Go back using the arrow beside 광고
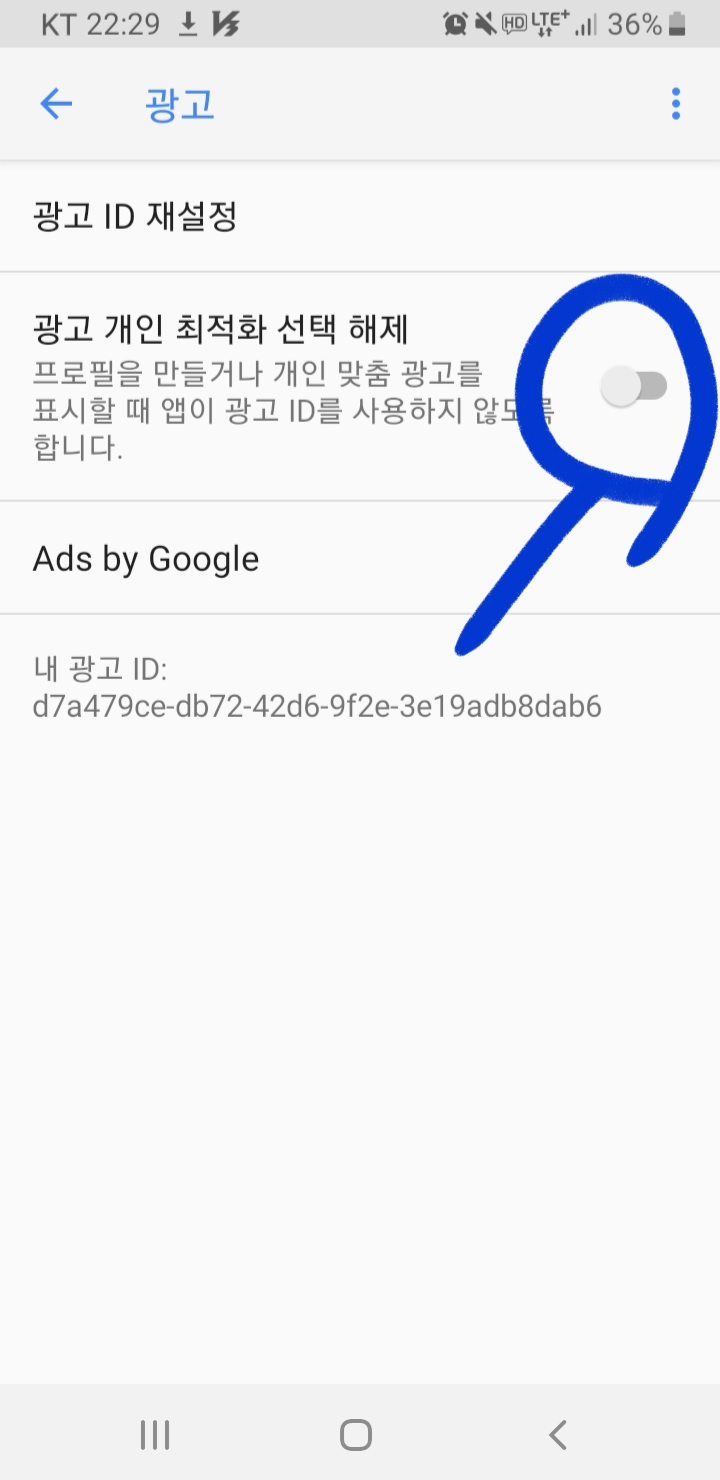The height and width of the screenshot is (1480, 720). point(56,104)
